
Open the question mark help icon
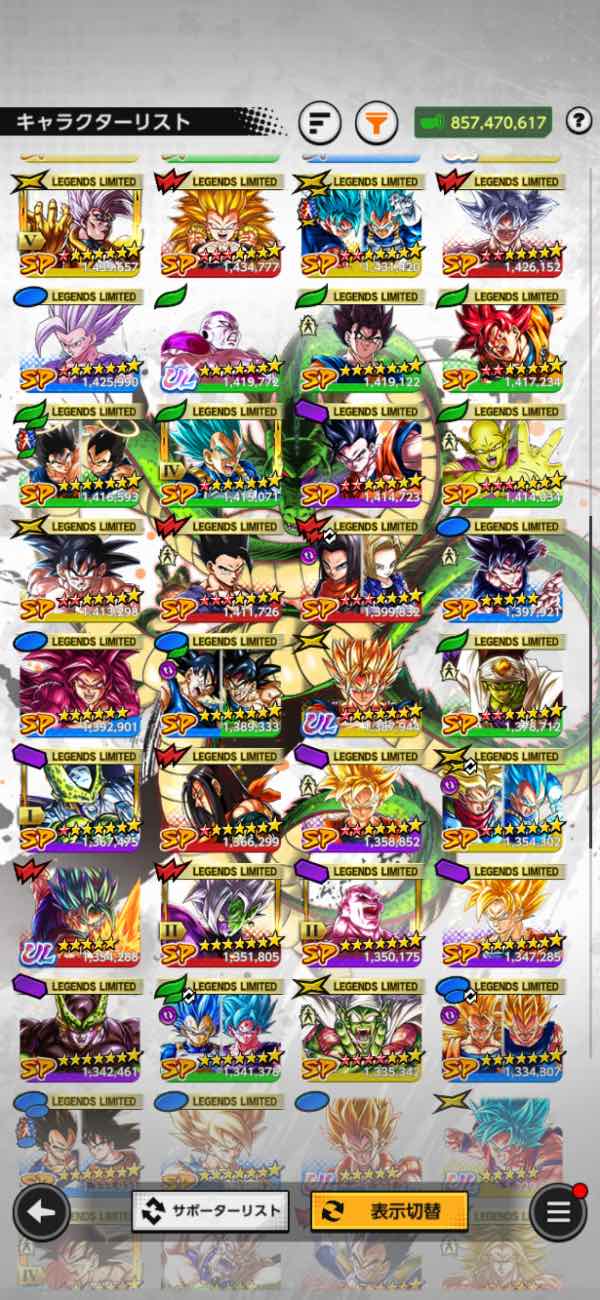tap(578, 122)
